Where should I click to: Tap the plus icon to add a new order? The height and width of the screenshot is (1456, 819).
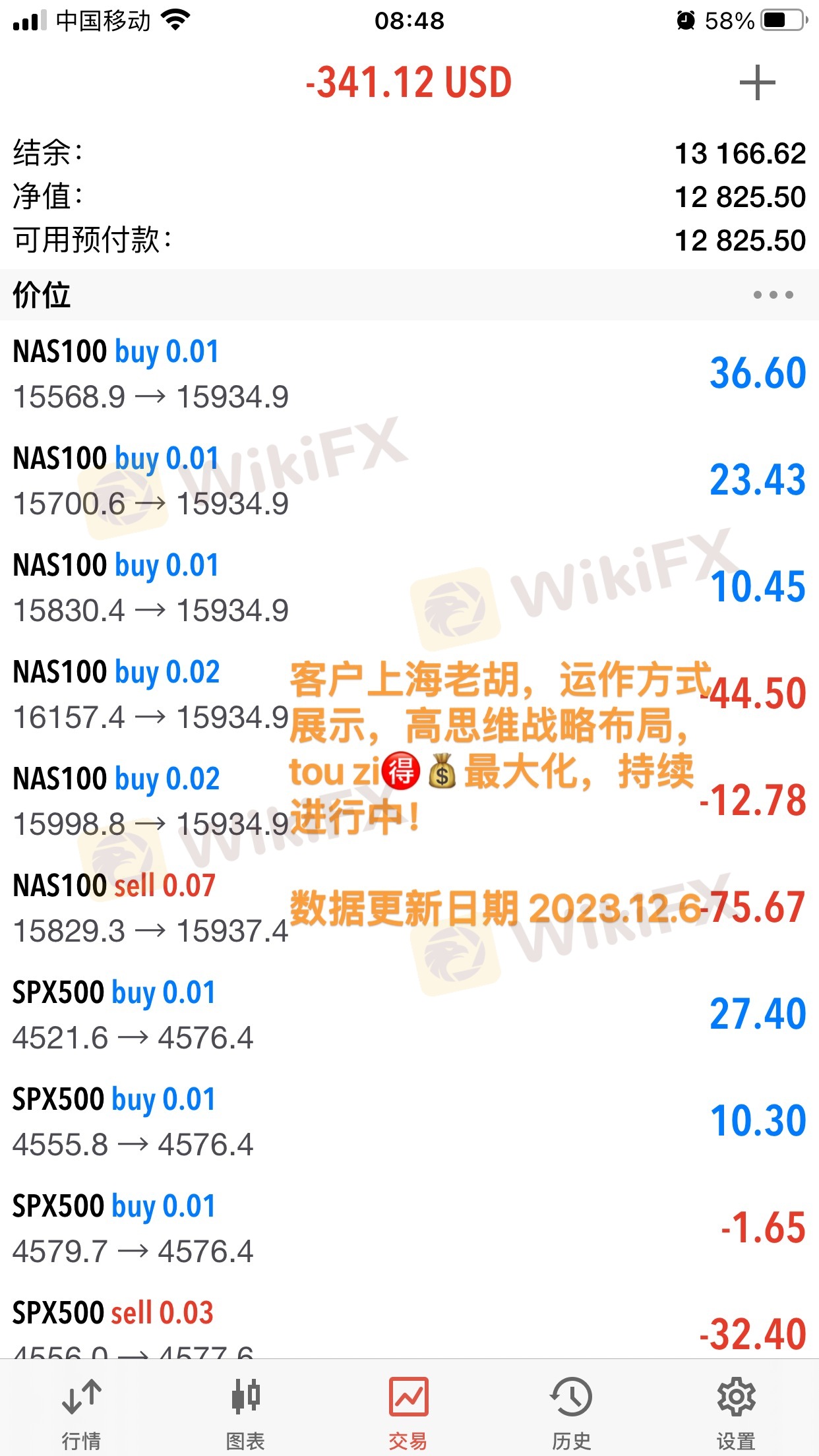click(757, 83)
